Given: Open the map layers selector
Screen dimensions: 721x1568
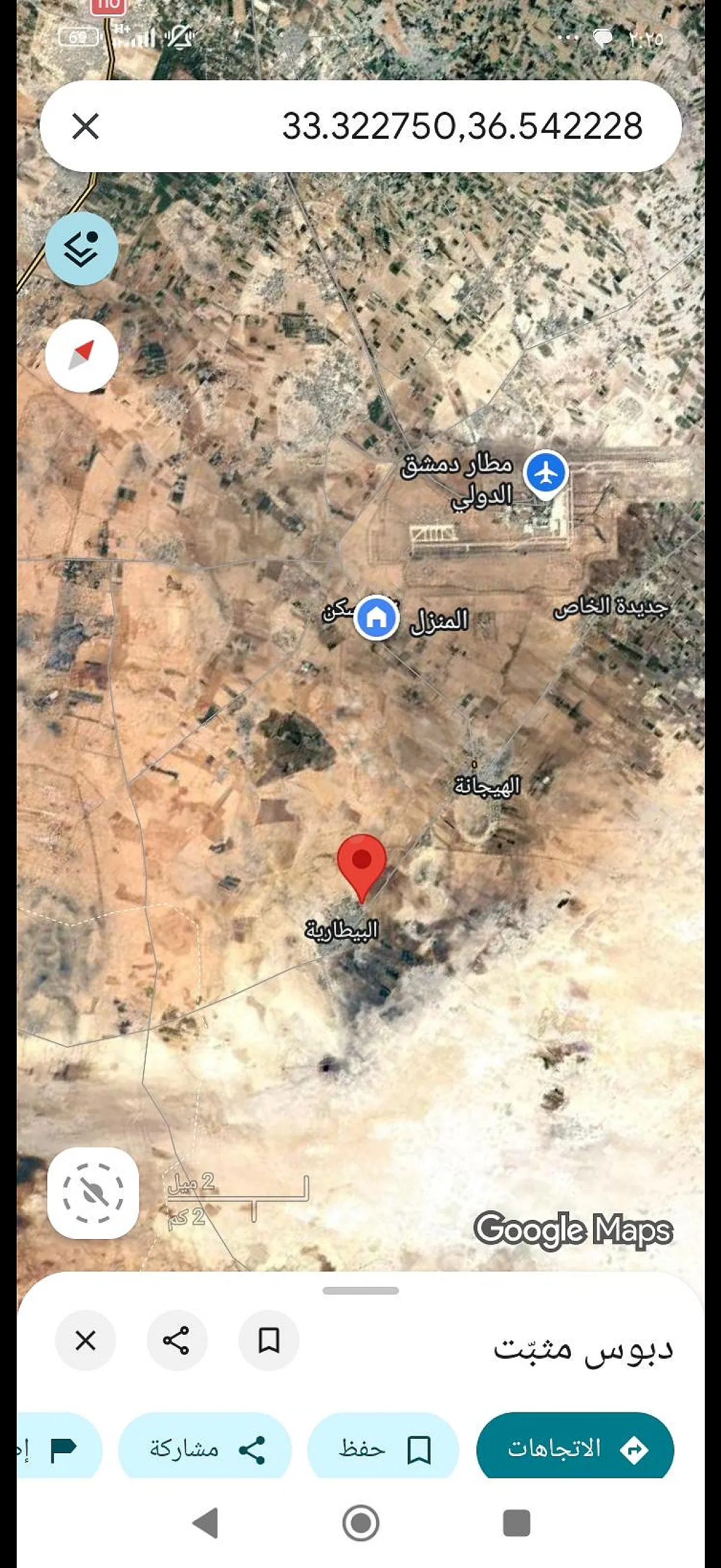Looking at the screenshot, I should pos(81,248).
